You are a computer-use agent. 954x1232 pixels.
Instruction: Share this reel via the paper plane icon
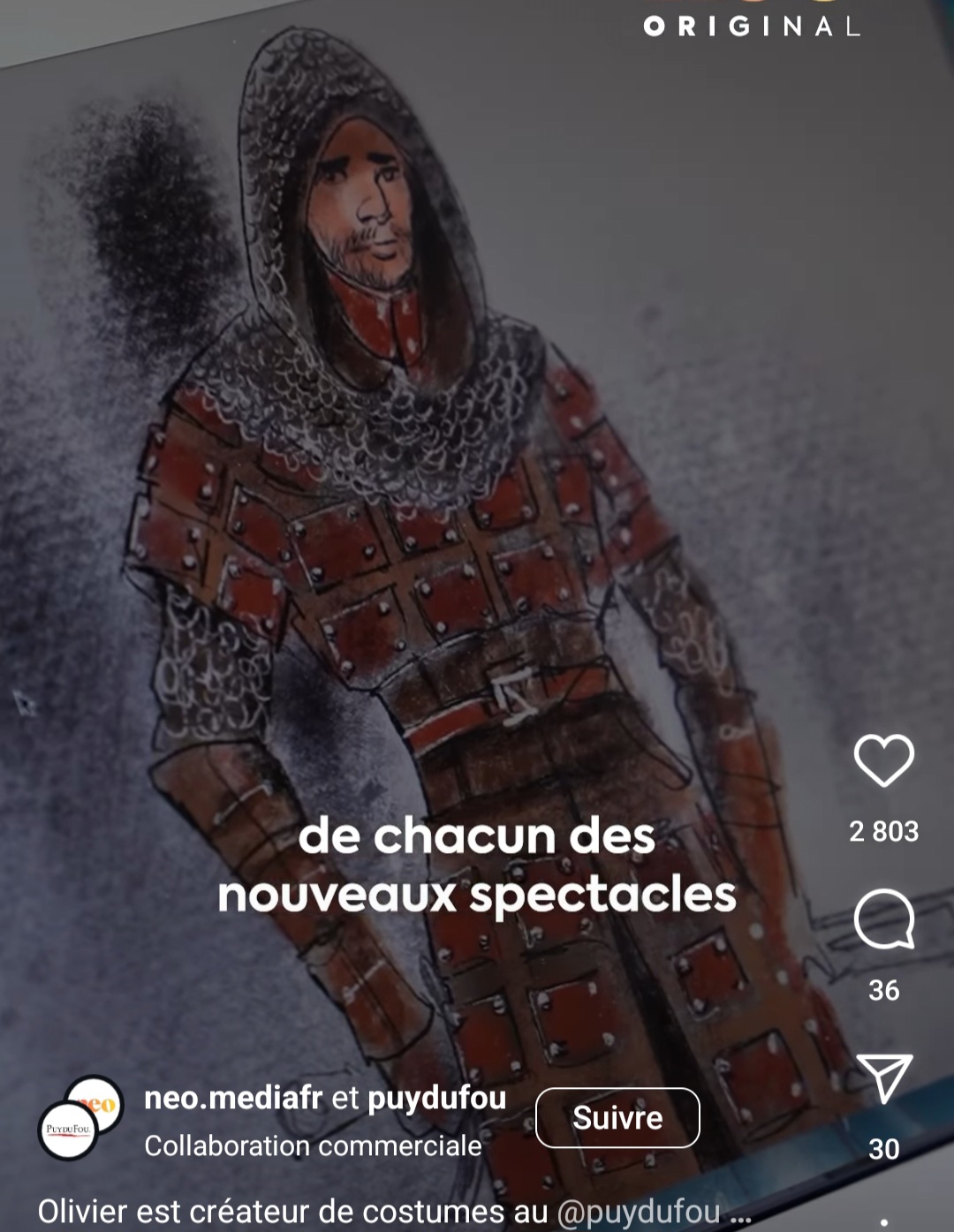coord(883,1078)
